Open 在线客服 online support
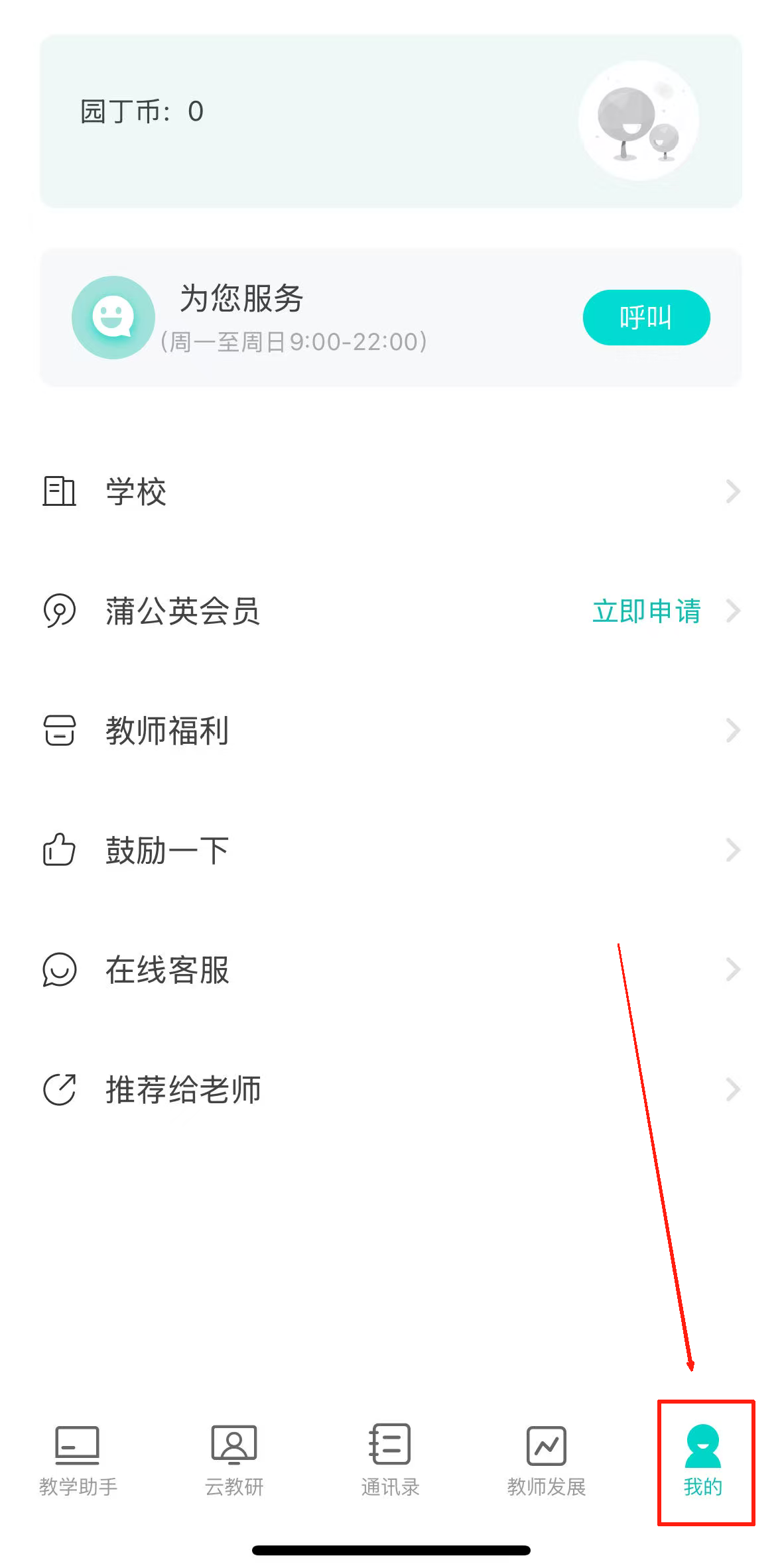782x1568 pixels. [x=391, y=970]
